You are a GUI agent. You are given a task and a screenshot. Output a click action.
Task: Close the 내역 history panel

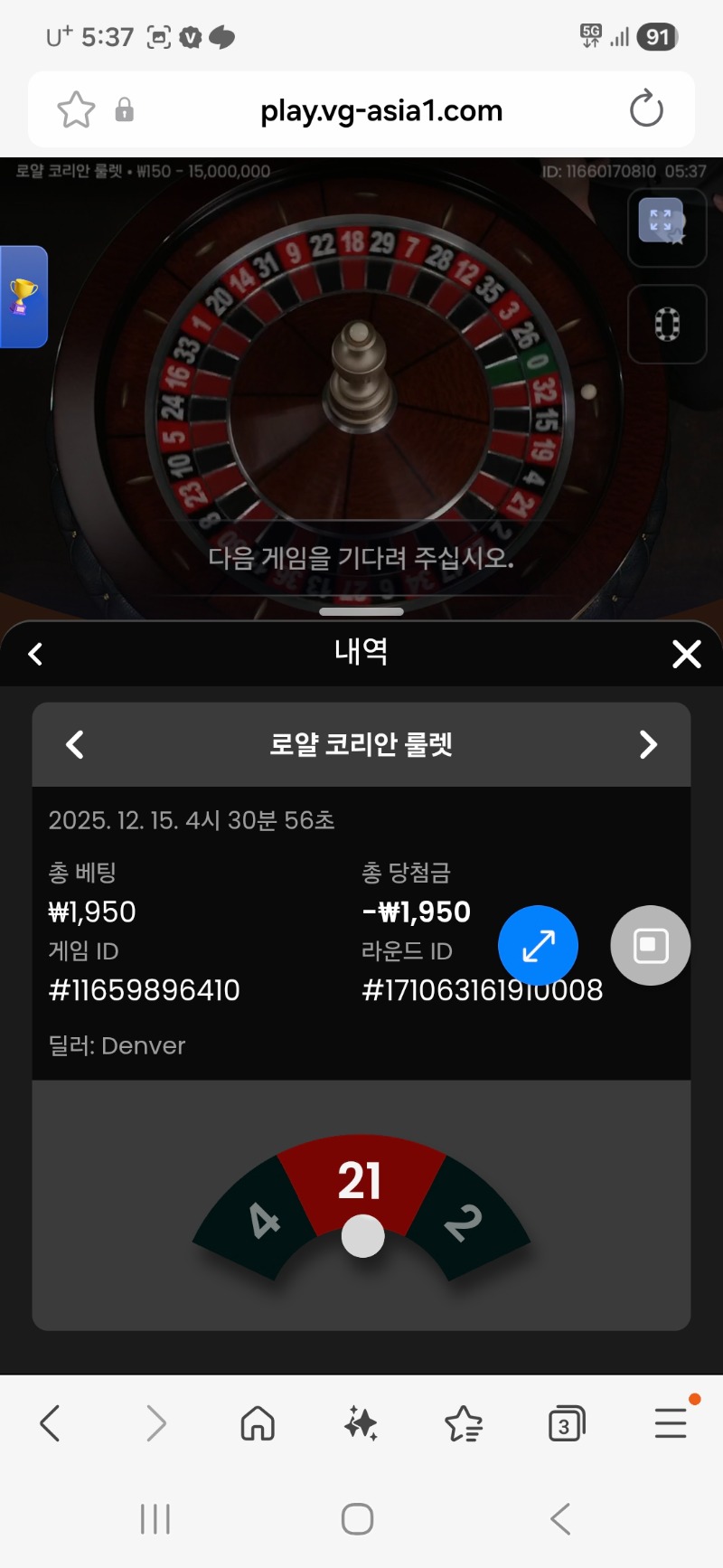coord(687,654)
